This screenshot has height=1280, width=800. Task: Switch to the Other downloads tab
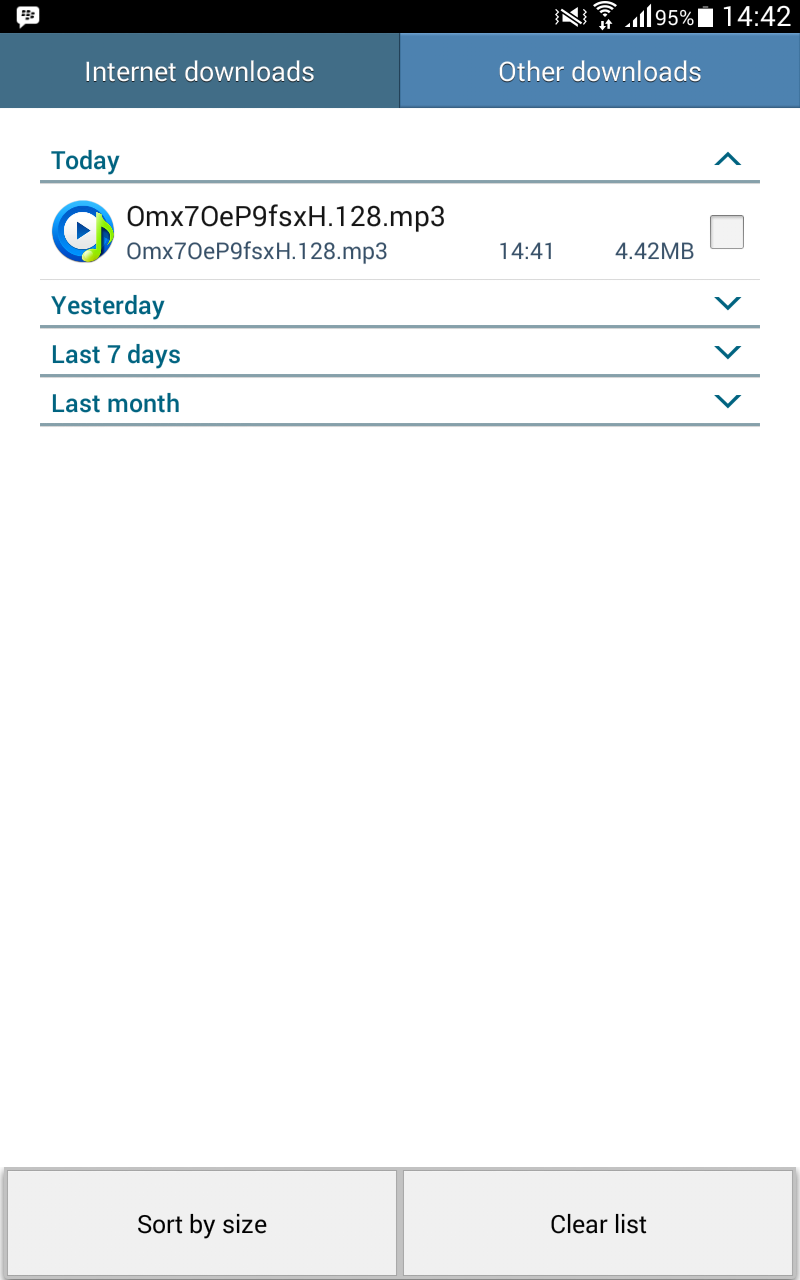[600, 71]
